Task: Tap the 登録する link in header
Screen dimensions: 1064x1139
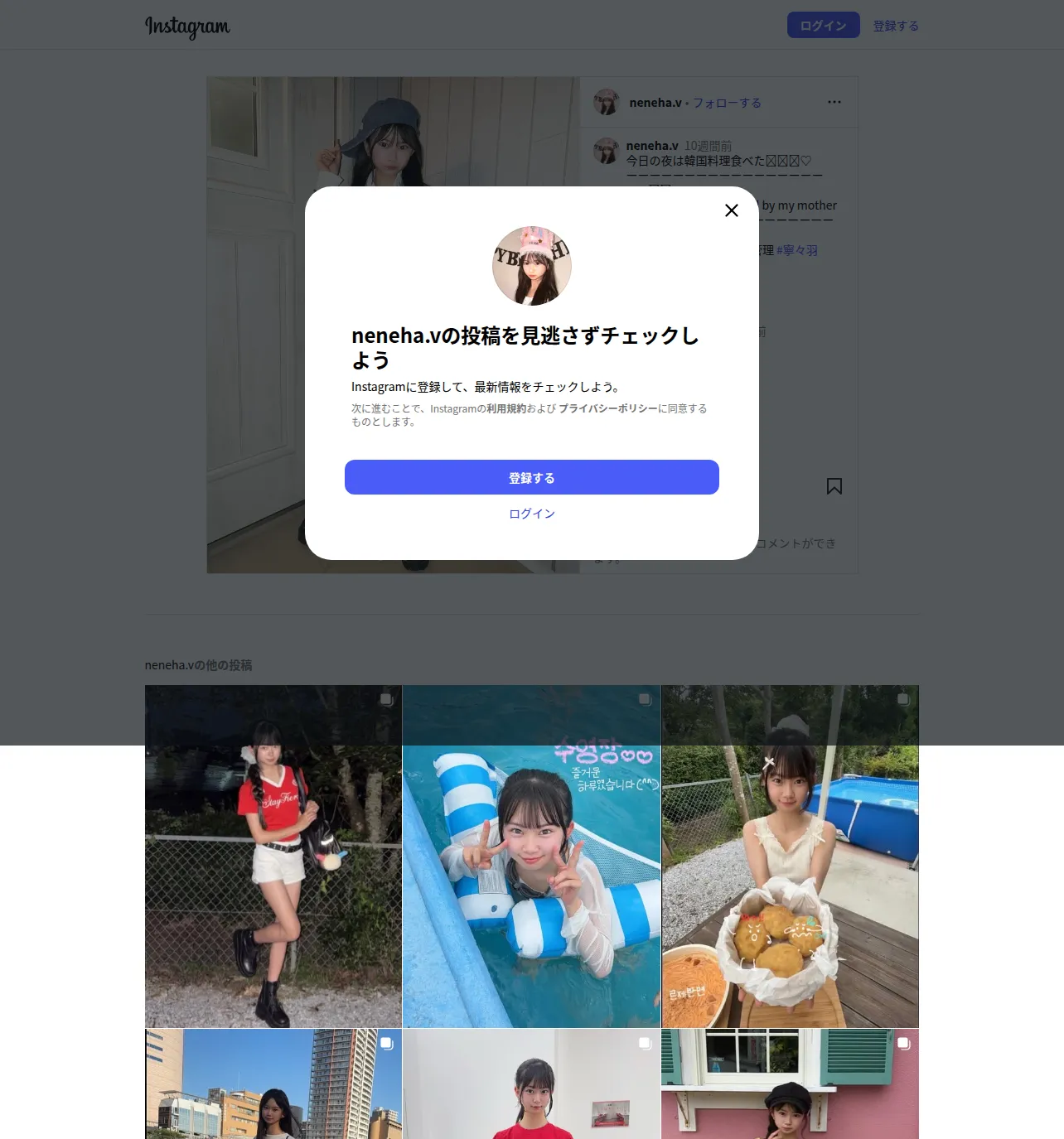Action: (x=896, y=26)
